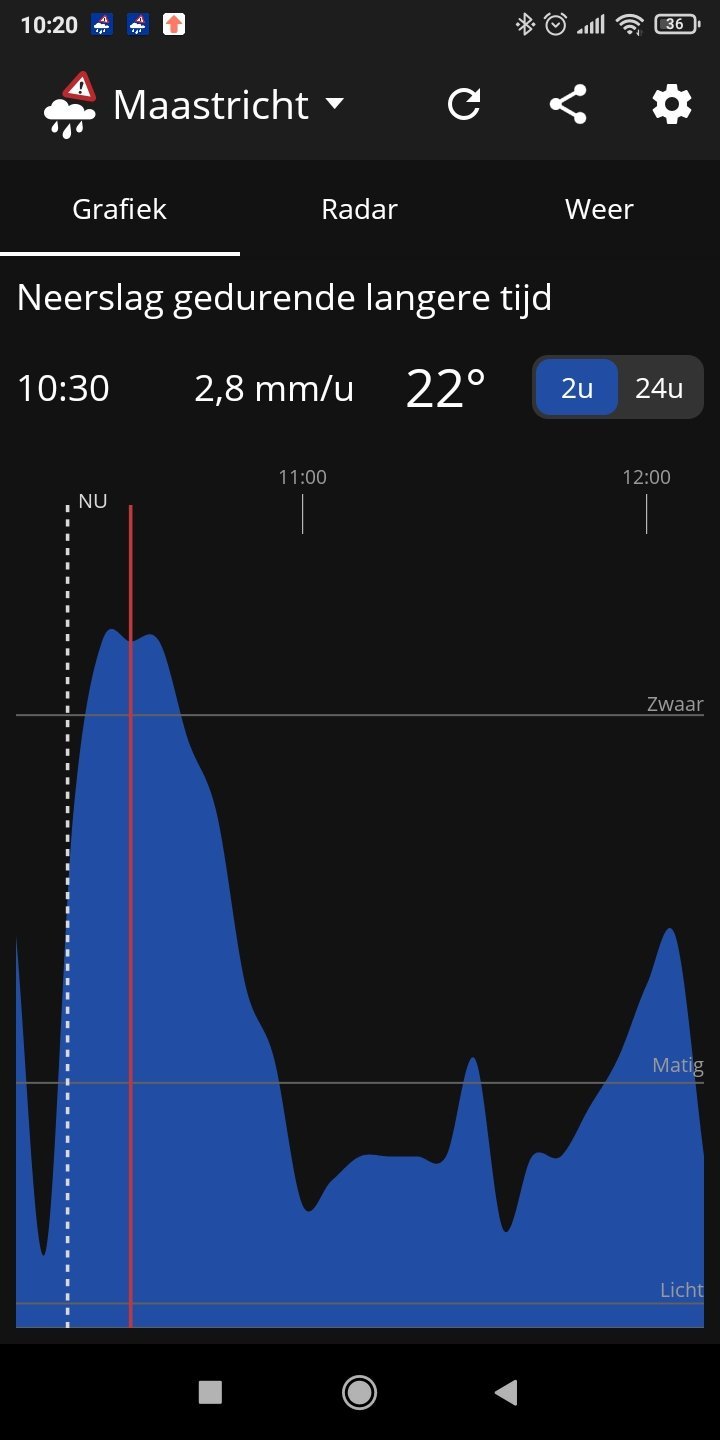The image size is (720, 1440).
Task: Open the Maastricht location dropdown
Action: 229,104
